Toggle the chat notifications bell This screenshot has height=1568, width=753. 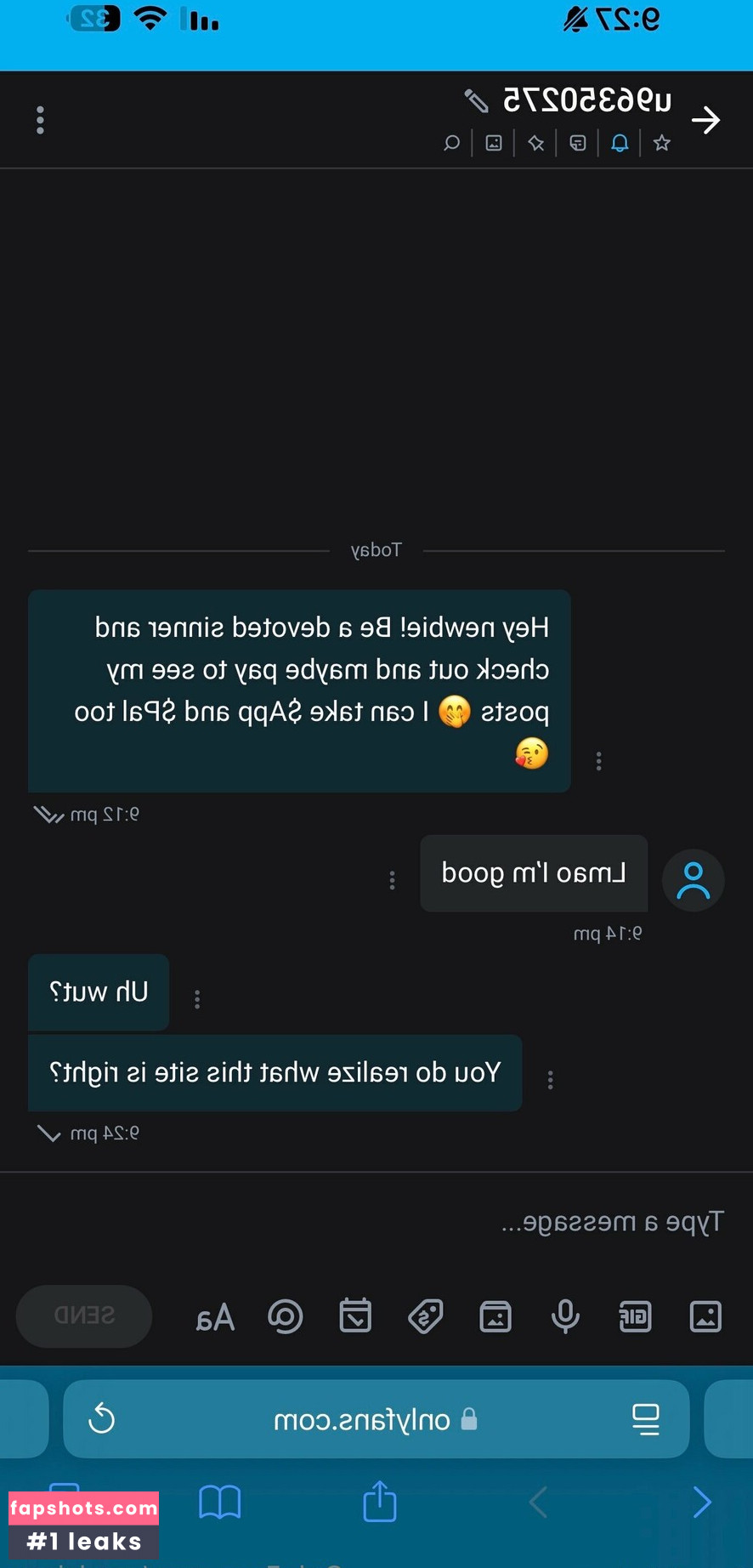[620, 143]
